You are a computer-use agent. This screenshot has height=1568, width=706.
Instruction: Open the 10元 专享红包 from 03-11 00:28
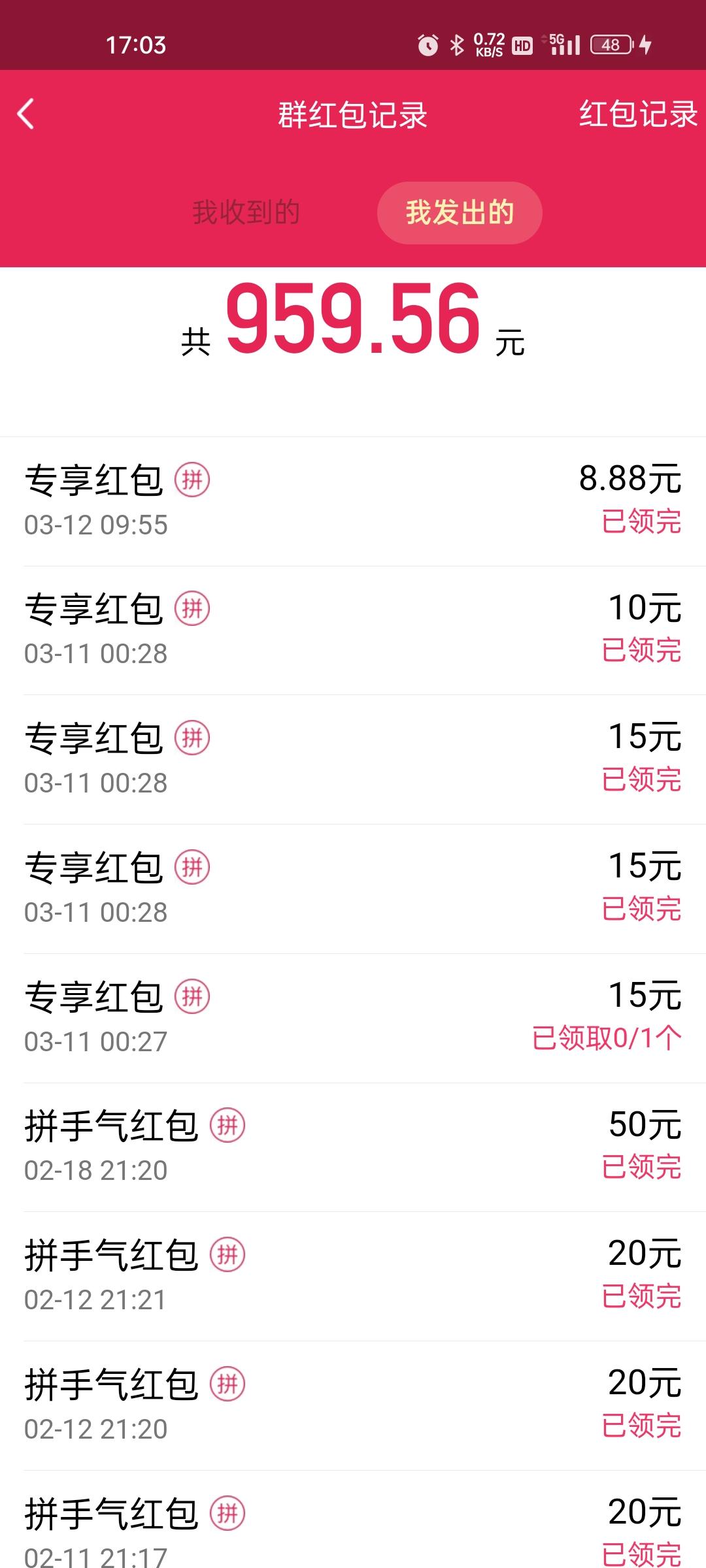[353, 630]
